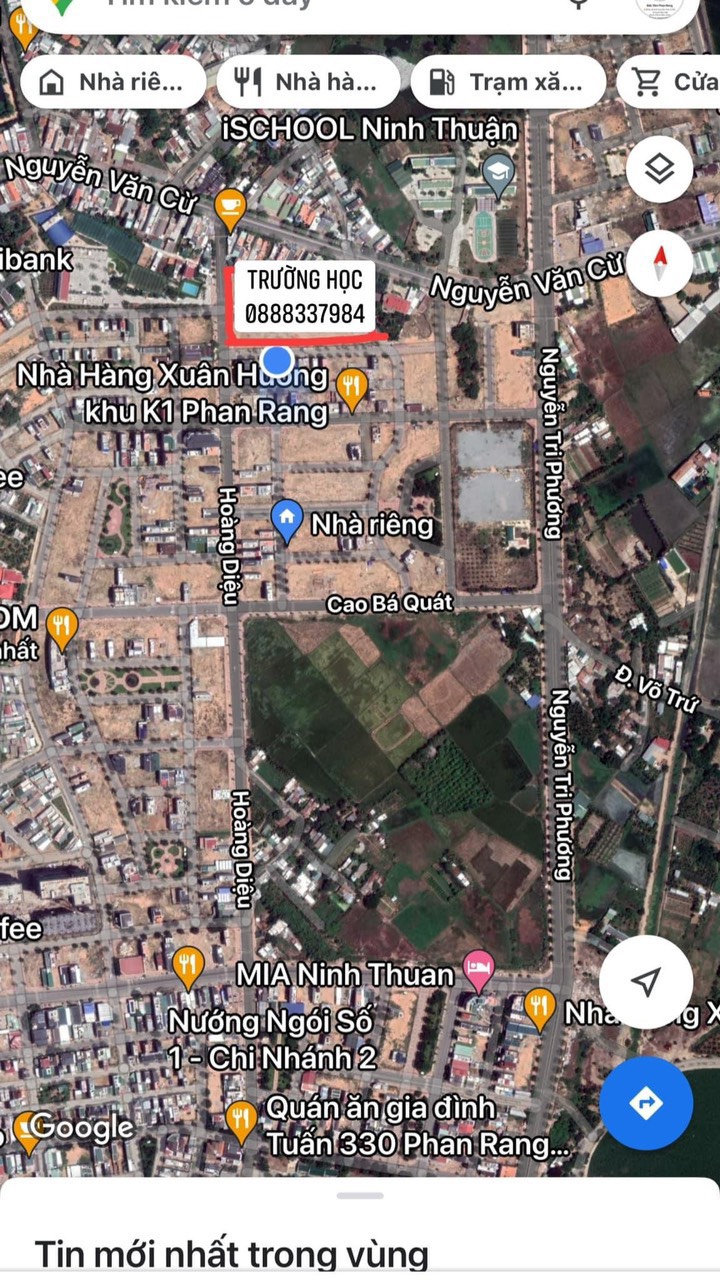Open the map layers button
Viewport: 720px width, 1280px height.
coord(659,169)
